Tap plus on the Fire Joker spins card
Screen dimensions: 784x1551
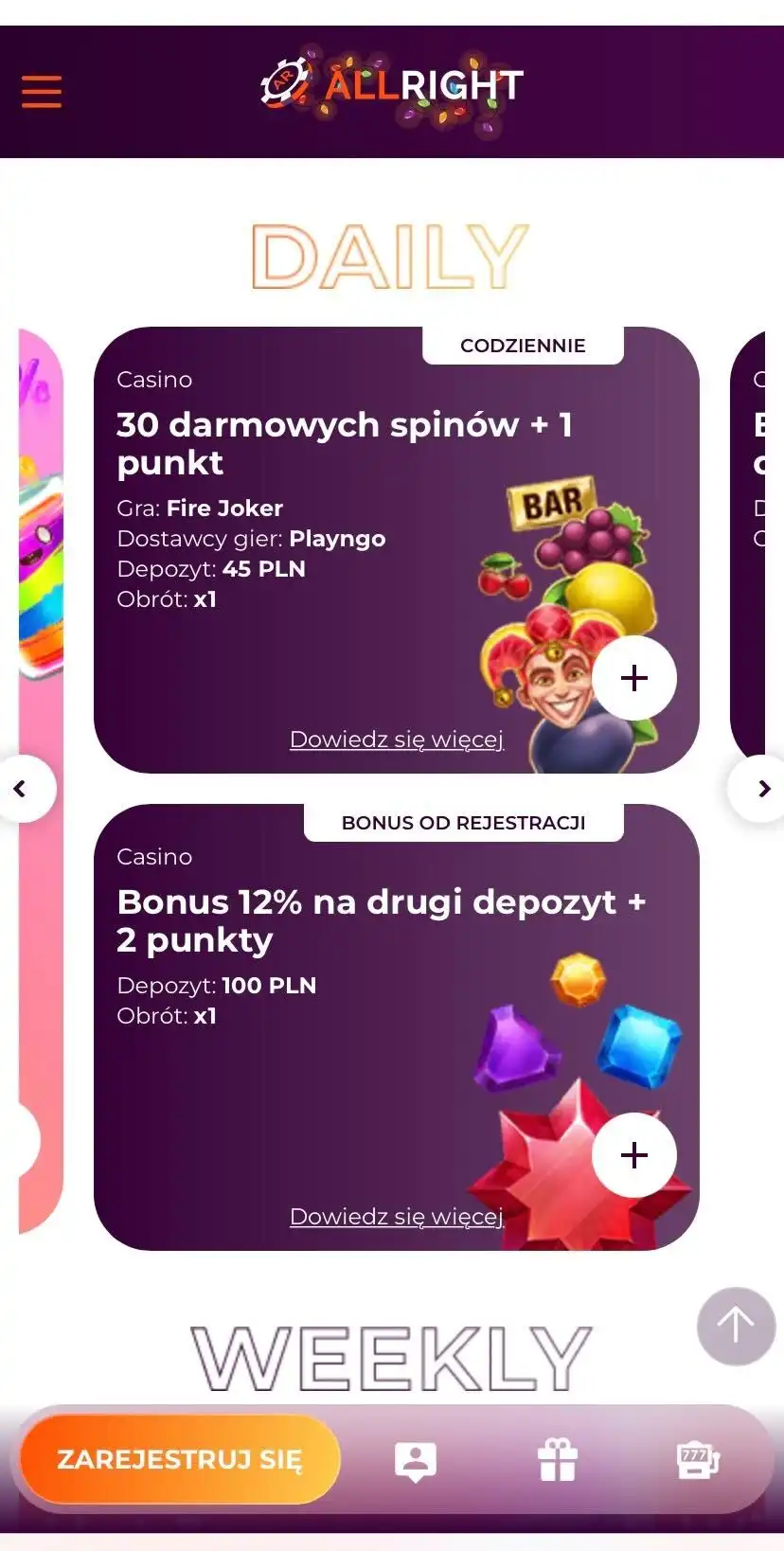[x=633, y=678]
